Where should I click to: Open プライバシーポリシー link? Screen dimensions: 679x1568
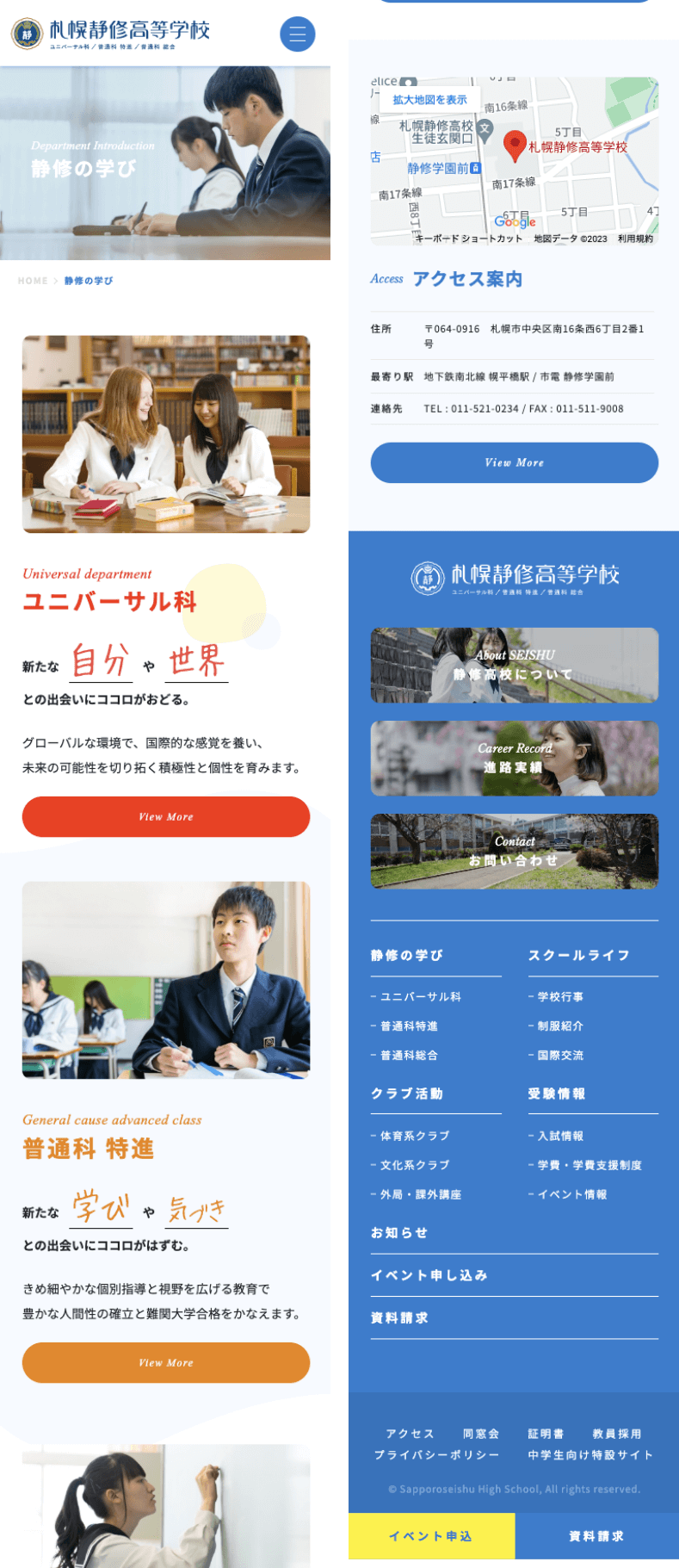[x=436, y=1454]
